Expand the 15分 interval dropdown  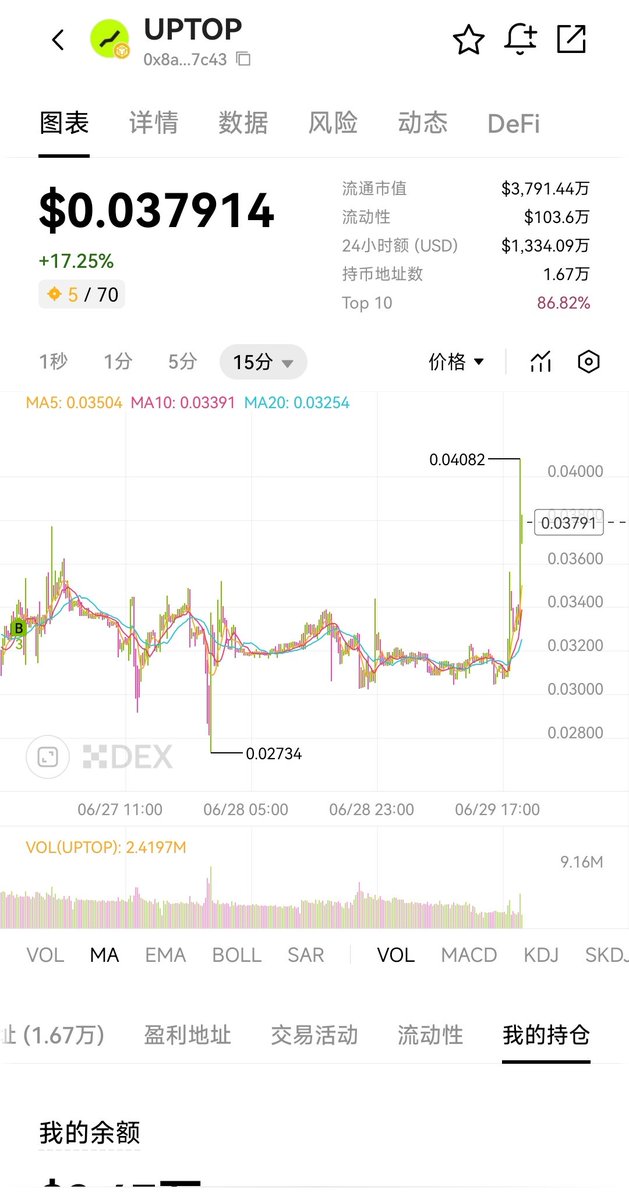(263, 362)
